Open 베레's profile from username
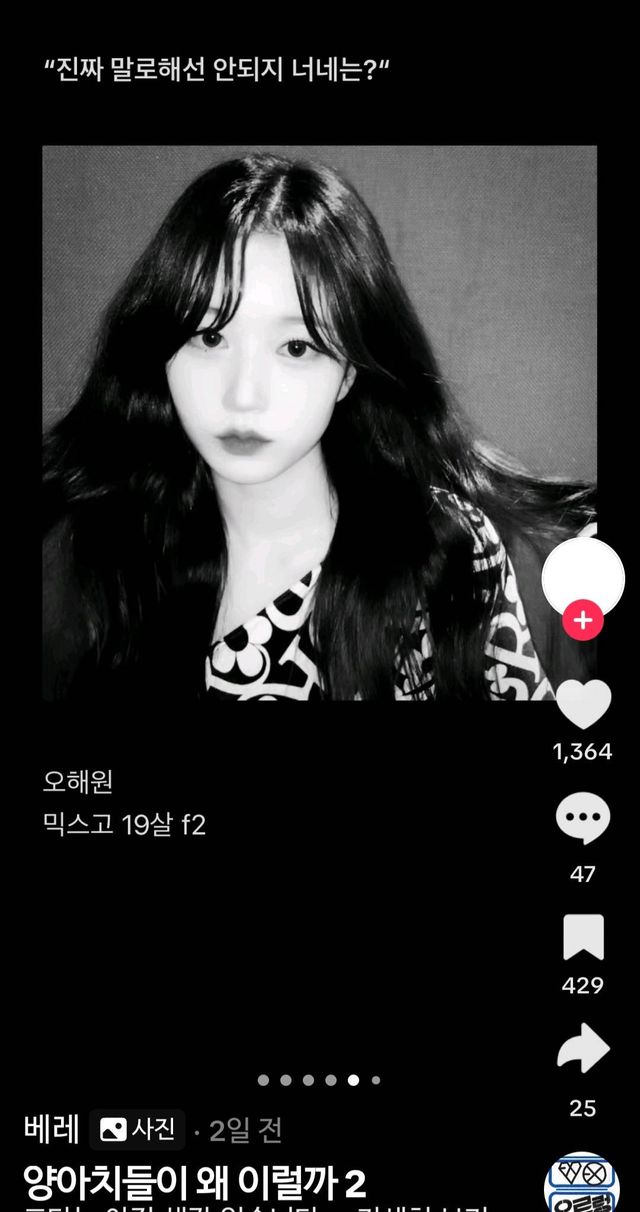 tap(51, 1130)
